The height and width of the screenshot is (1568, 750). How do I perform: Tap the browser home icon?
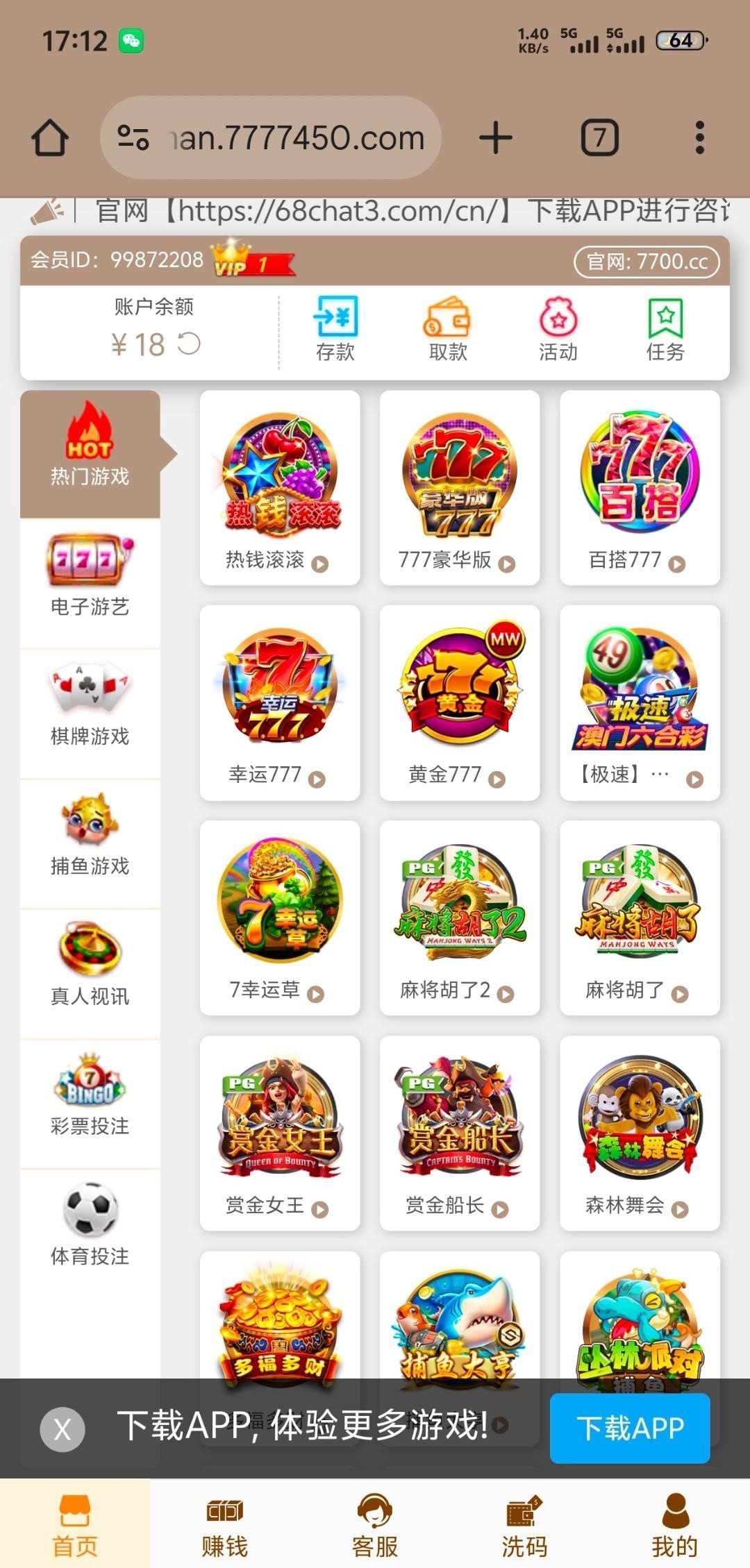click(50, 137)
